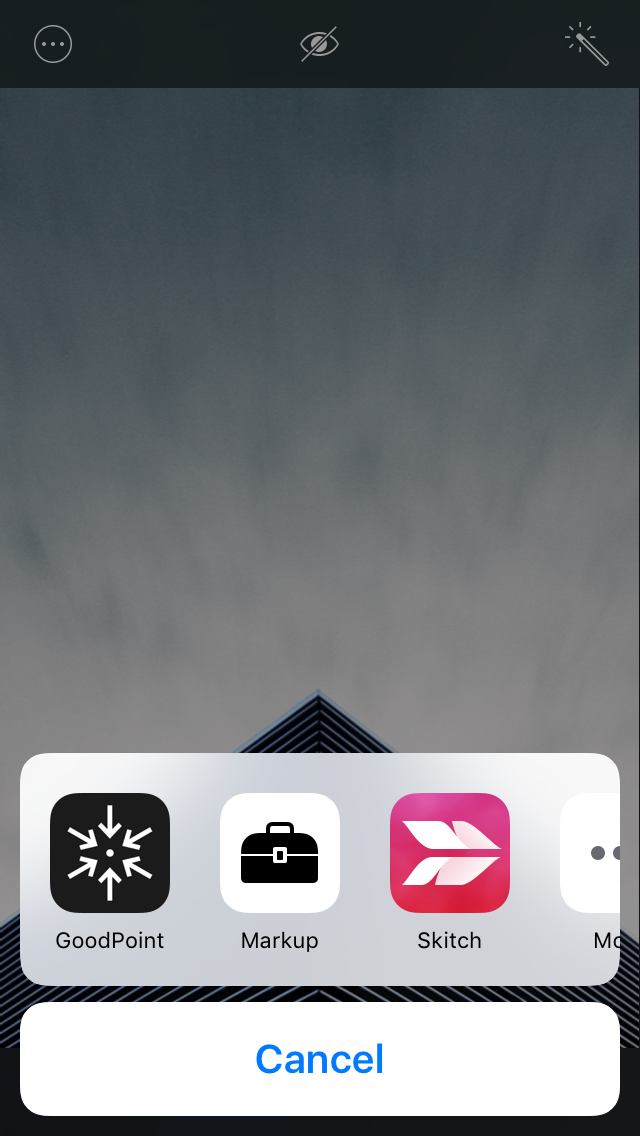
Task: Choose Skitch to edit the photo
Action: click(x=450, y=853)
